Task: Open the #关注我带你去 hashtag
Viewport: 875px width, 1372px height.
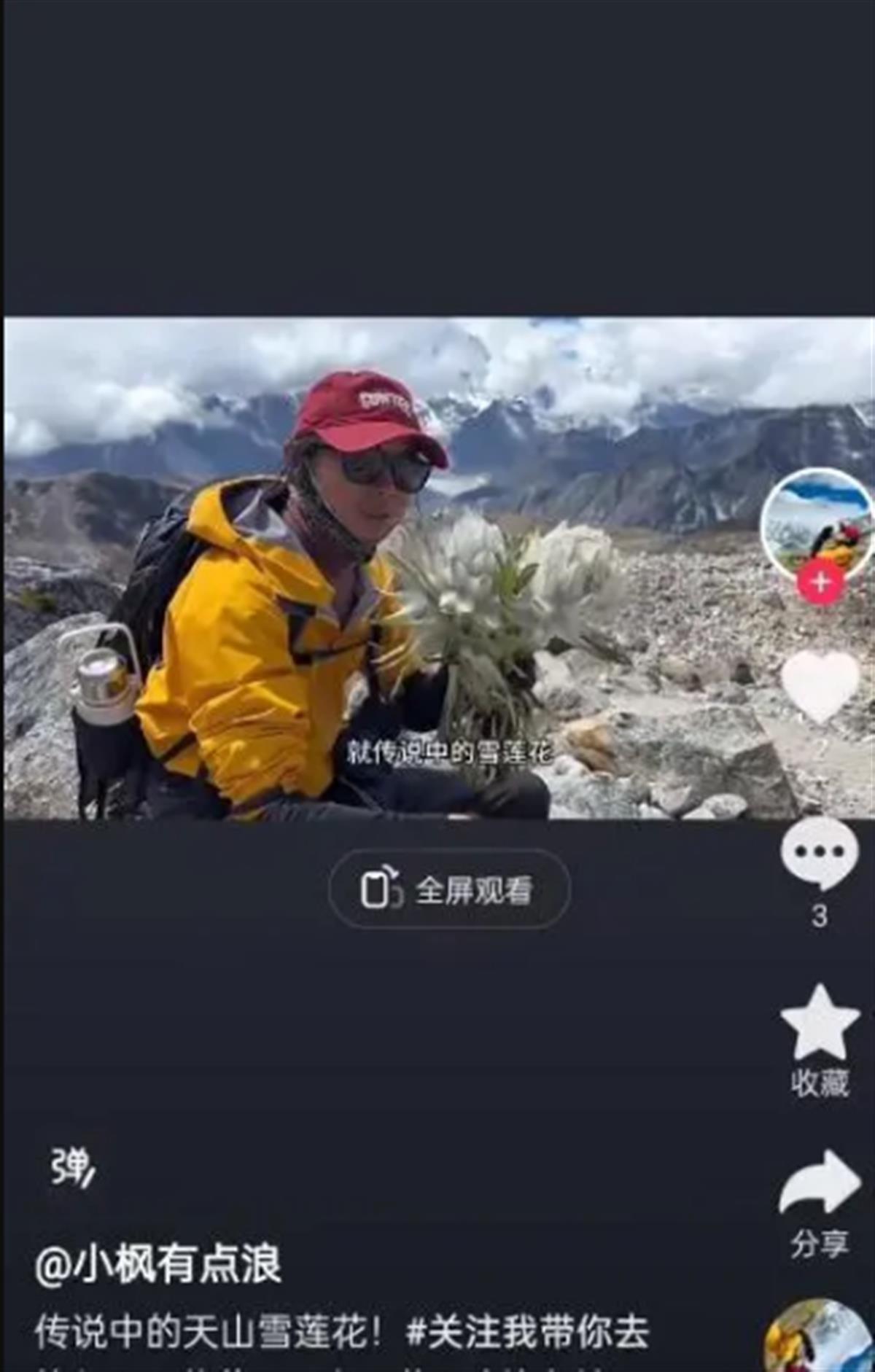Action: [x=527, y=1332]
